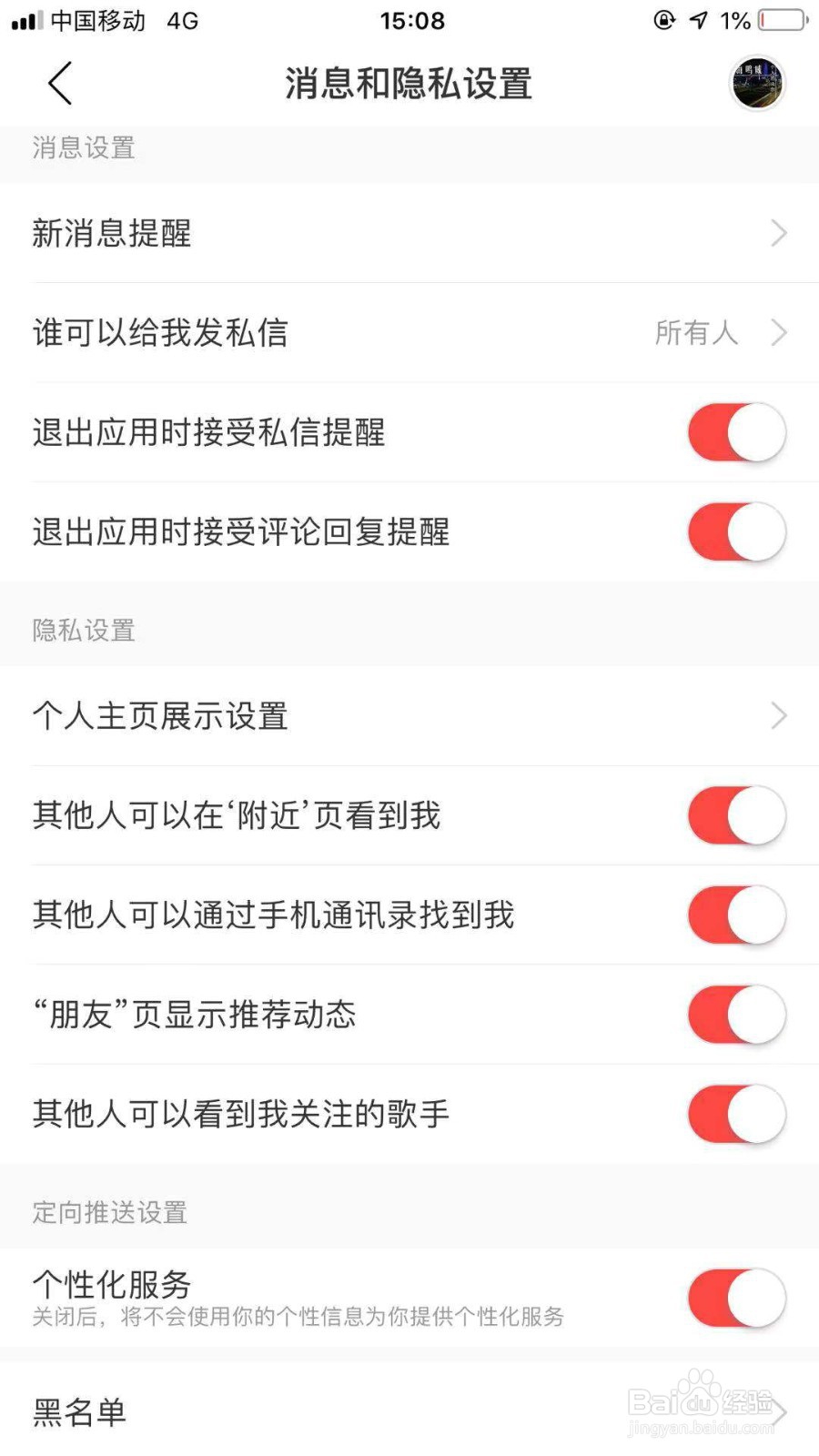Open 谁可以给我发私信 setting
The height and width of the screenshot is (1456, 819).
[x=409, y=333]
